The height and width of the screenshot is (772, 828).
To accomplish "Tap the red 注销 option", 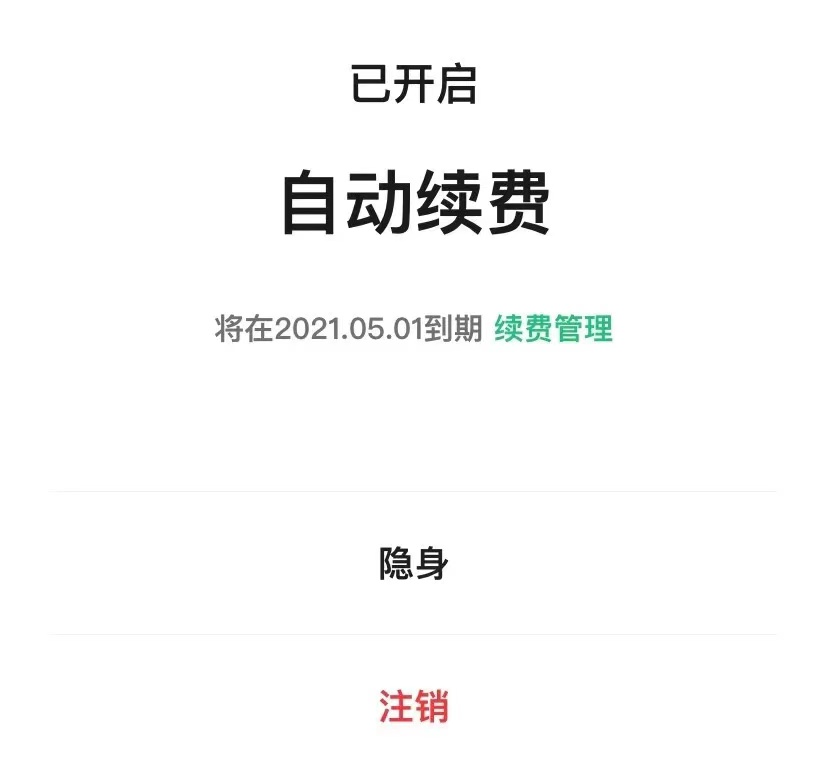I will point(413,706).
